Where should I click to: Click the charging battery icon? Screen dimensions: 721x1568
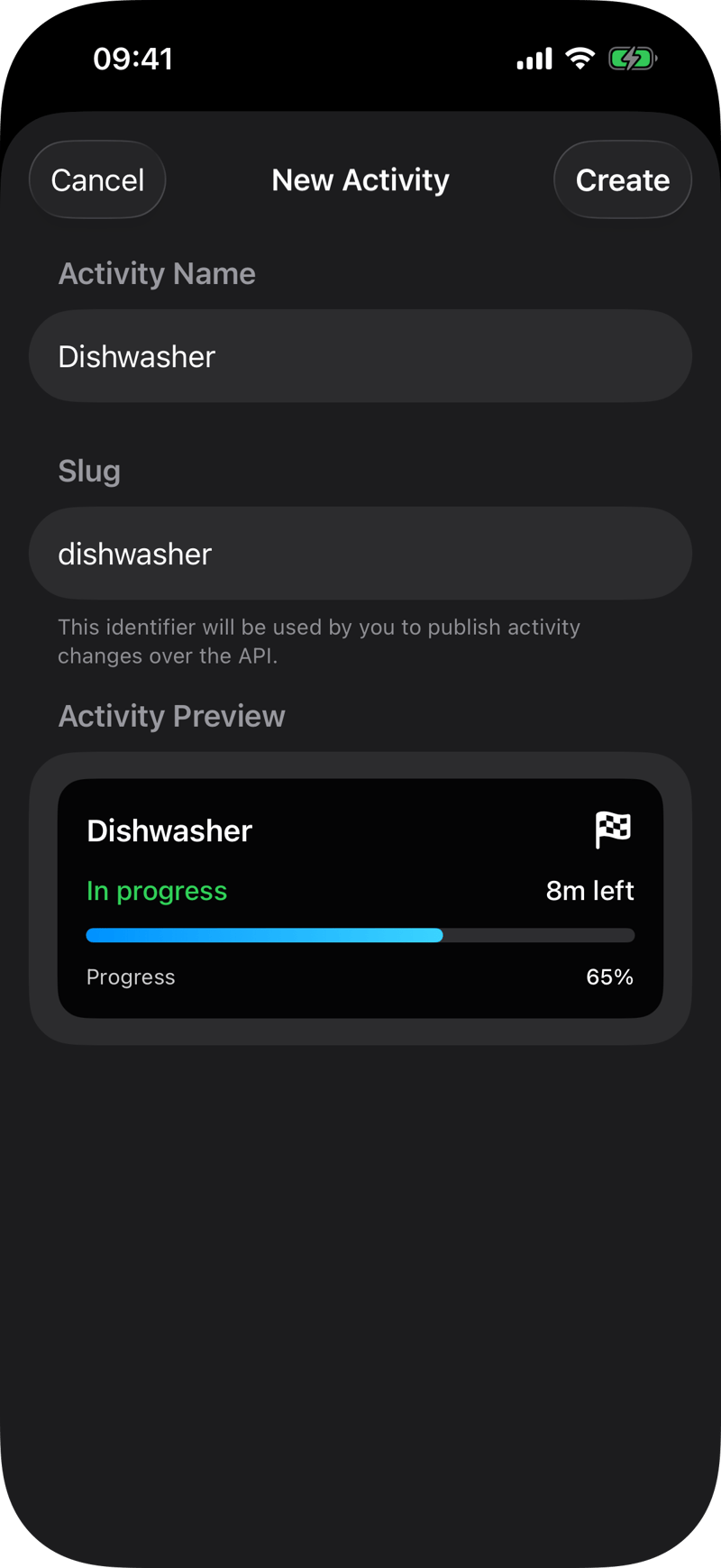pyautogui.click(x=631, y=58)
